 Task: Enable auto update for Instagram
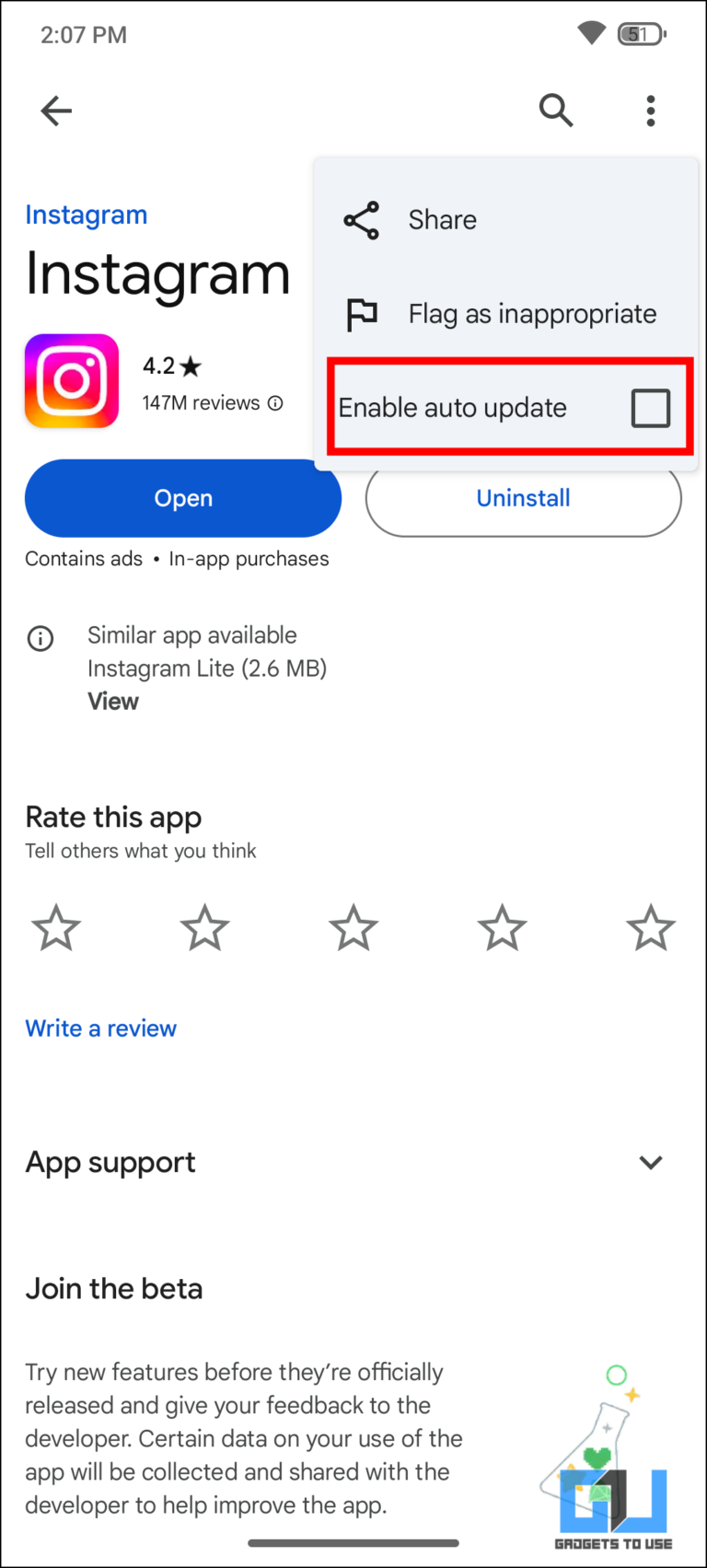651,408
